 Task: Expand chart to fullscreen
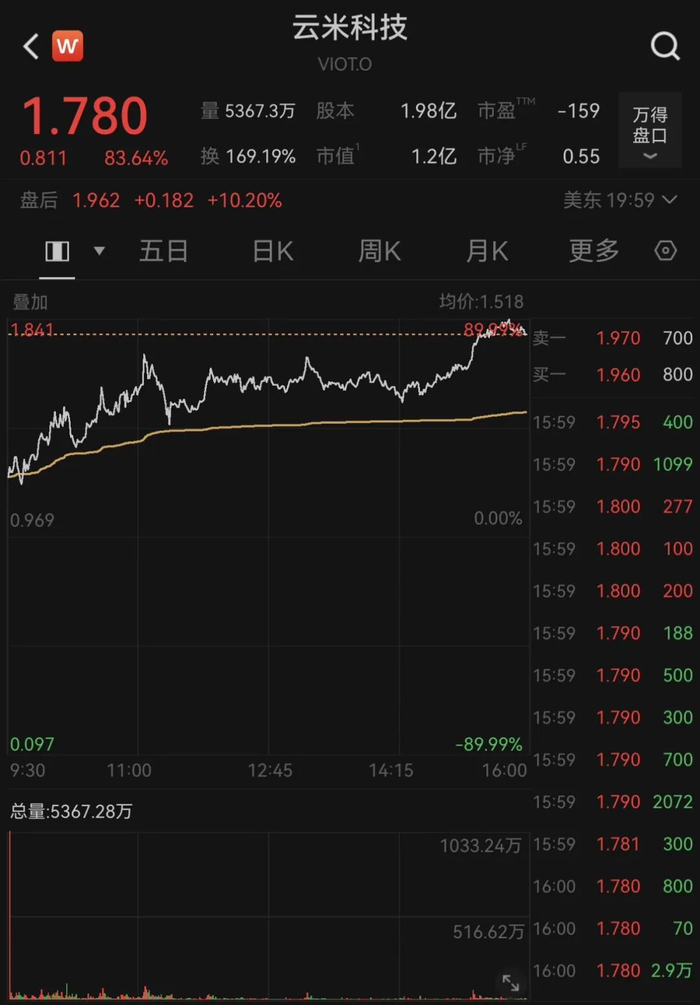pyautogui.click(x=510, y=983)
